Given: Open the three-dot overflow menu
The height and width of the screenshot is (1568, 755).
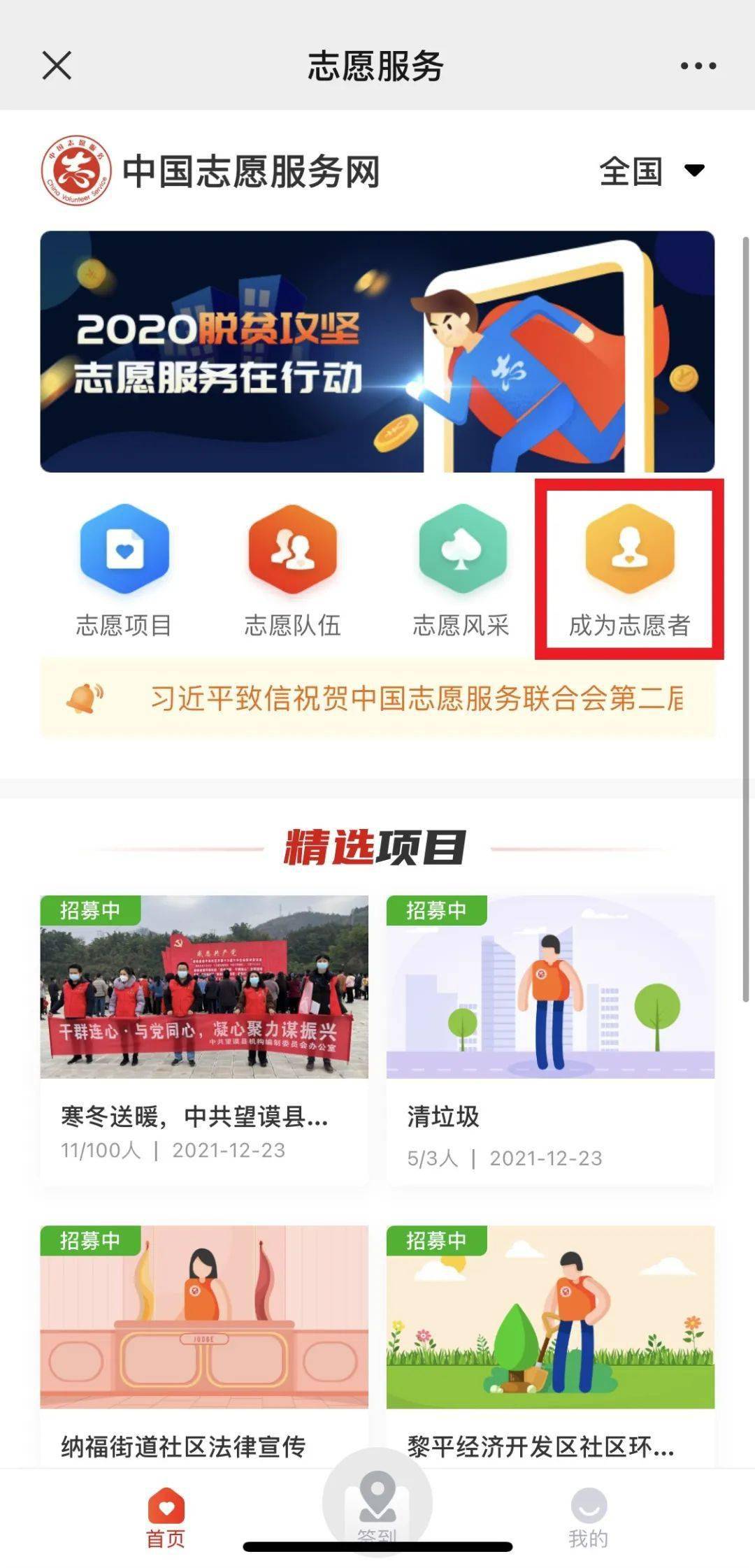Looking at the screenshot, I should pos(698,66).
